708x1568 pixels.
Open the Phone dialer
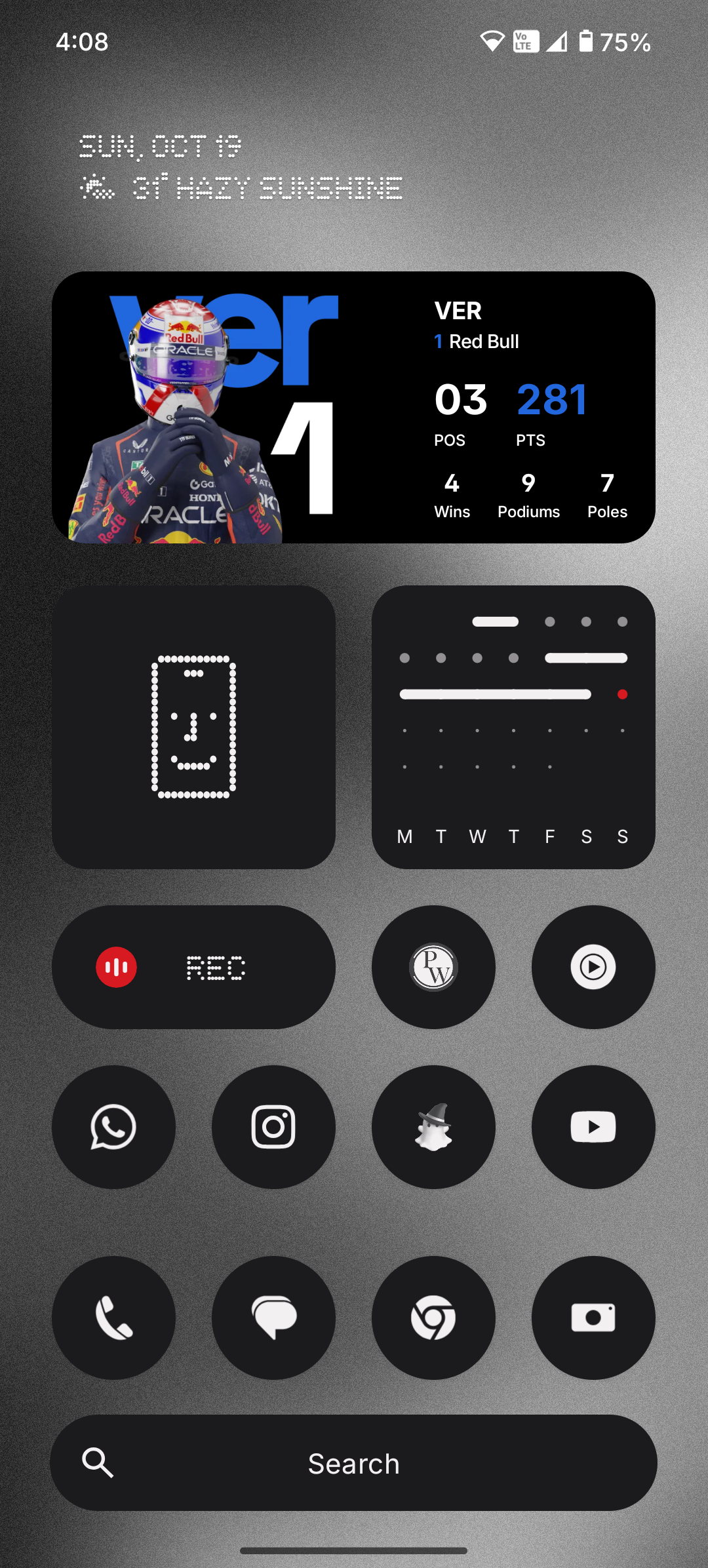click(113, 1318)
